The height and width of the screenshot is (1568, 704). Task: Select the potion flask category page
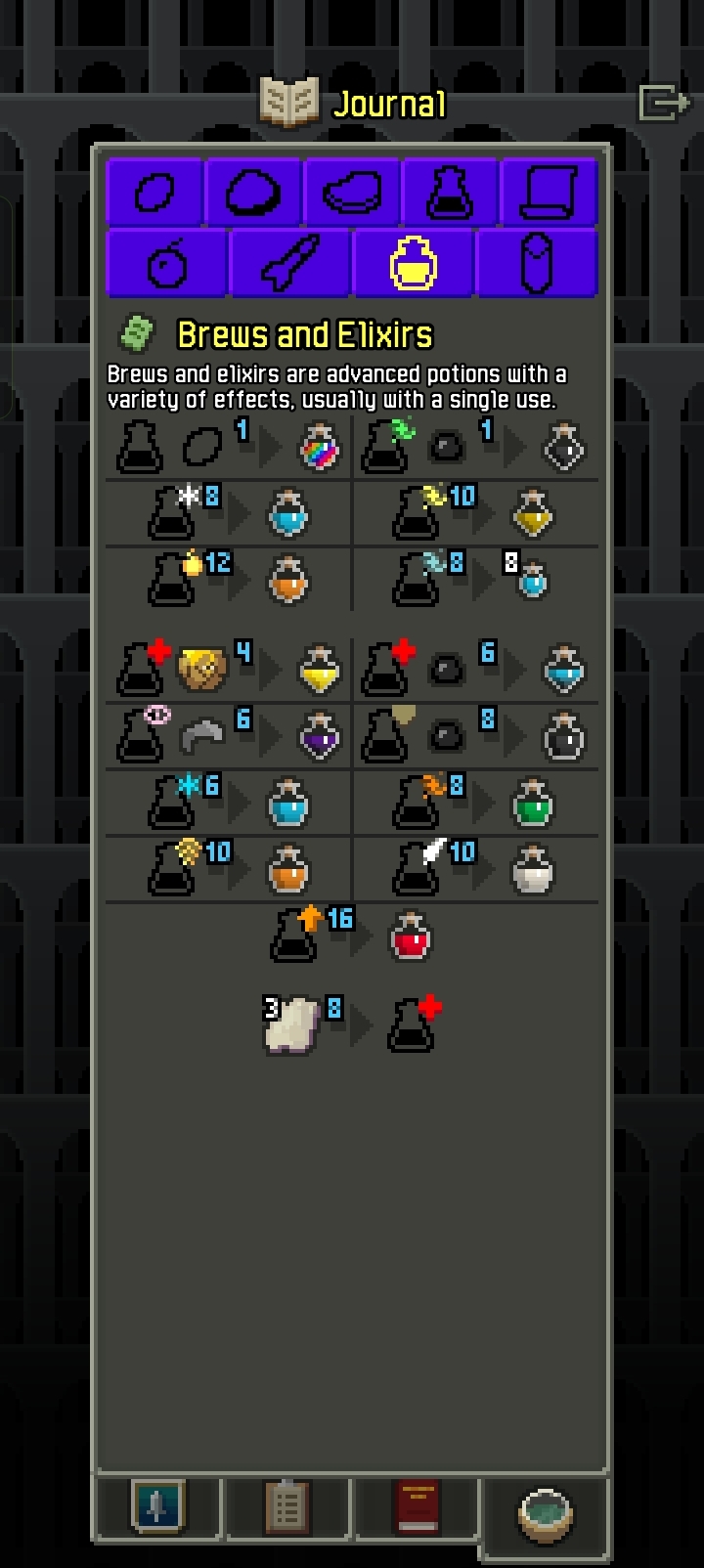click(x=450, y=192)
